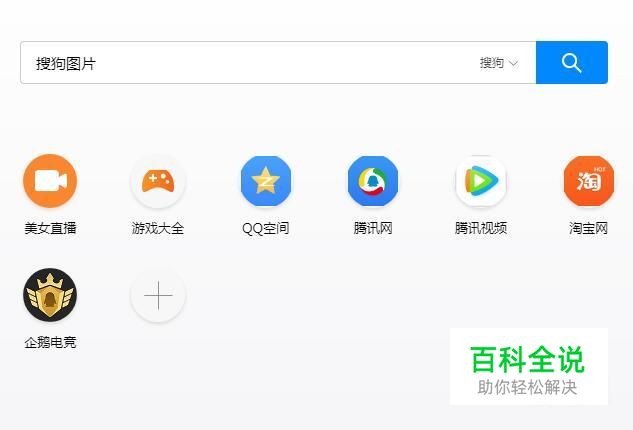
Task: Expand the 搜狗 search engine dropdown
Action: 499,63
